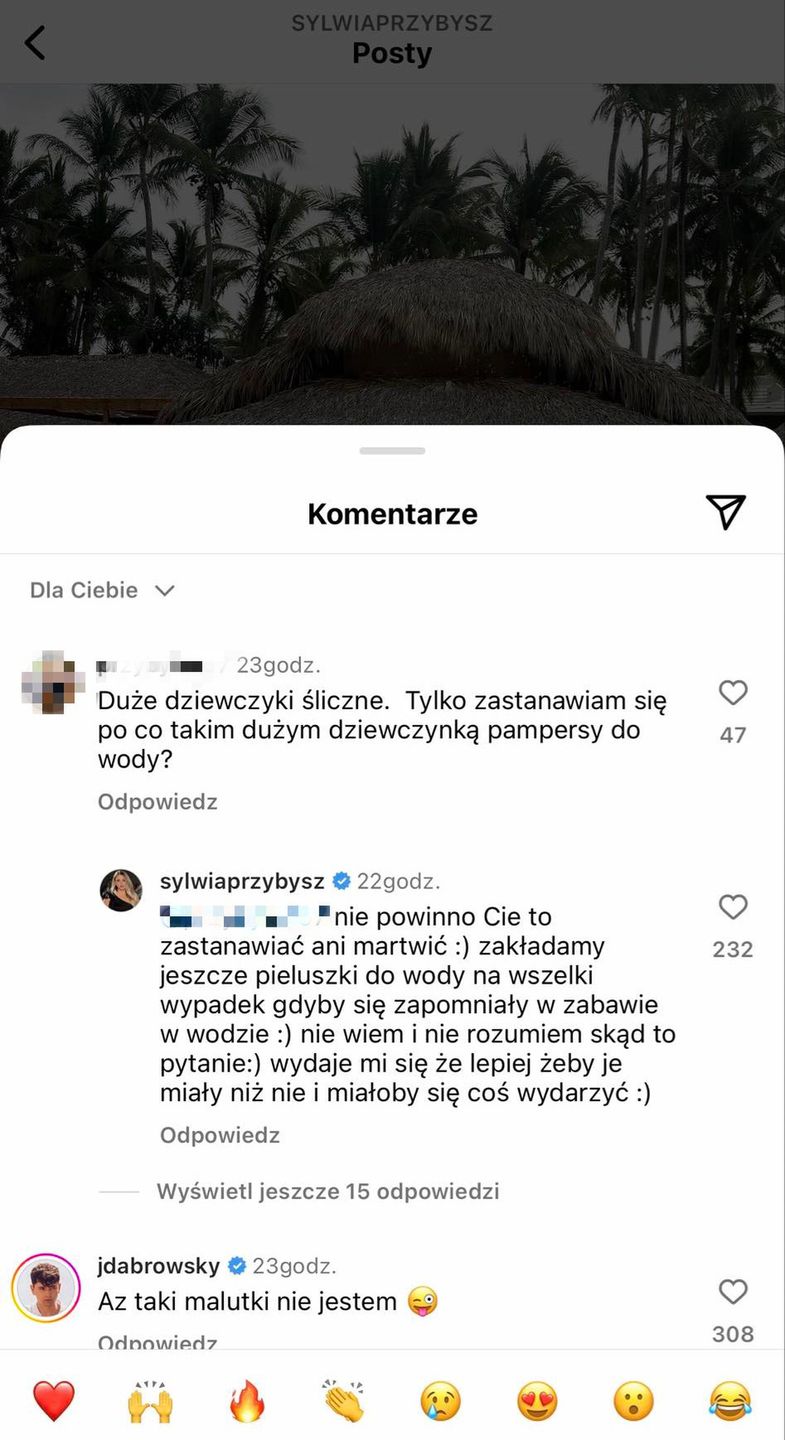
Task: React with the laughing tears emoji
Action: [x=730, y=1401]
